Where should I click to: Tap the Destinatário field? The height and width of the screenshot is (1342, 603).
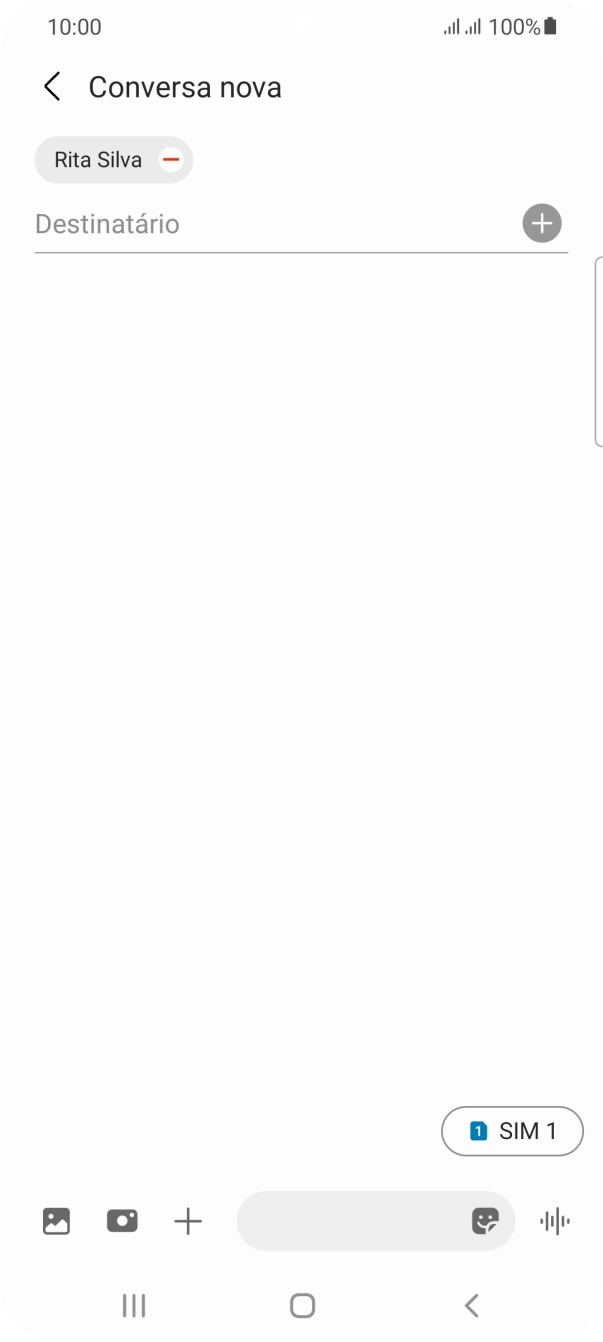pos(270,224)
